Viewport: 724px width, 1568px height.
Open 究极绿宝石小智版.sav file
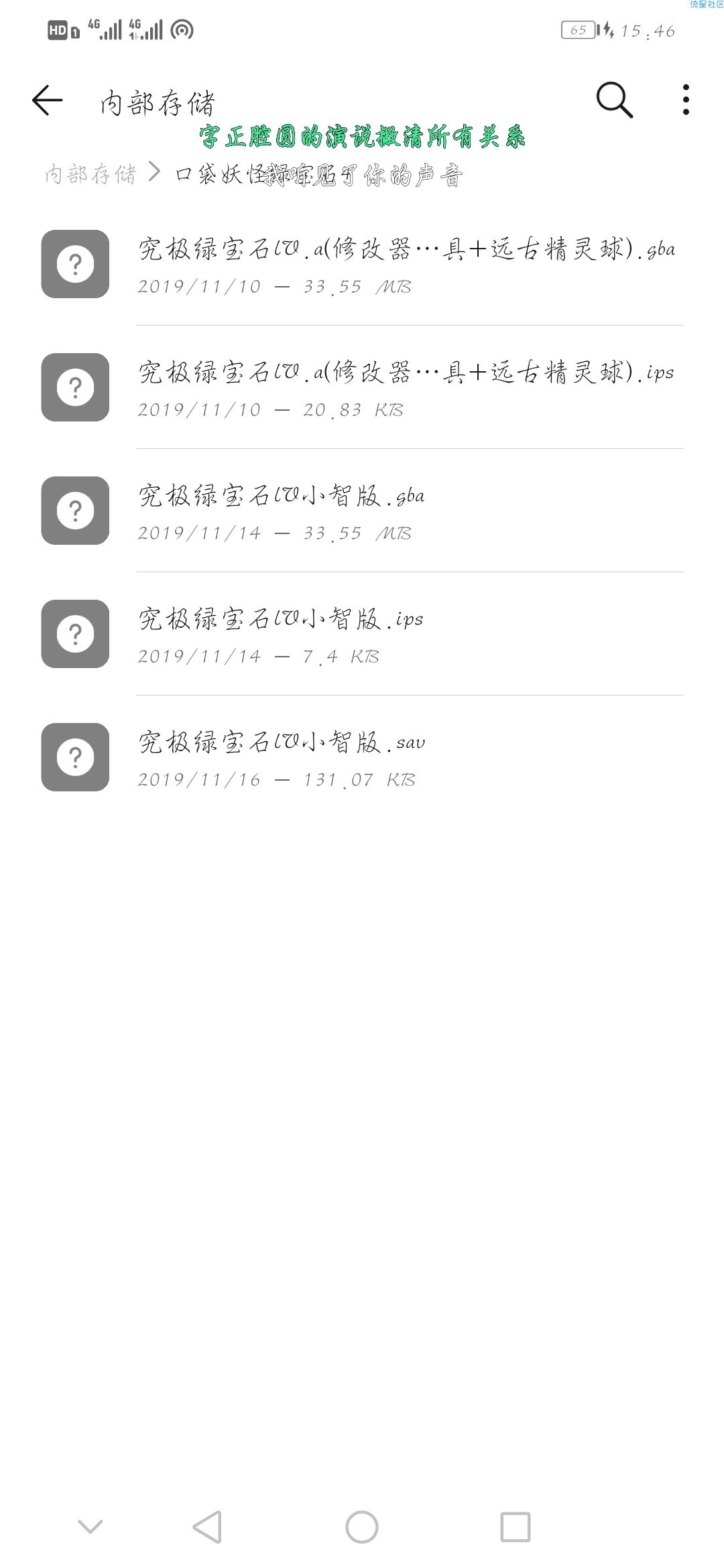pos(362,757)
